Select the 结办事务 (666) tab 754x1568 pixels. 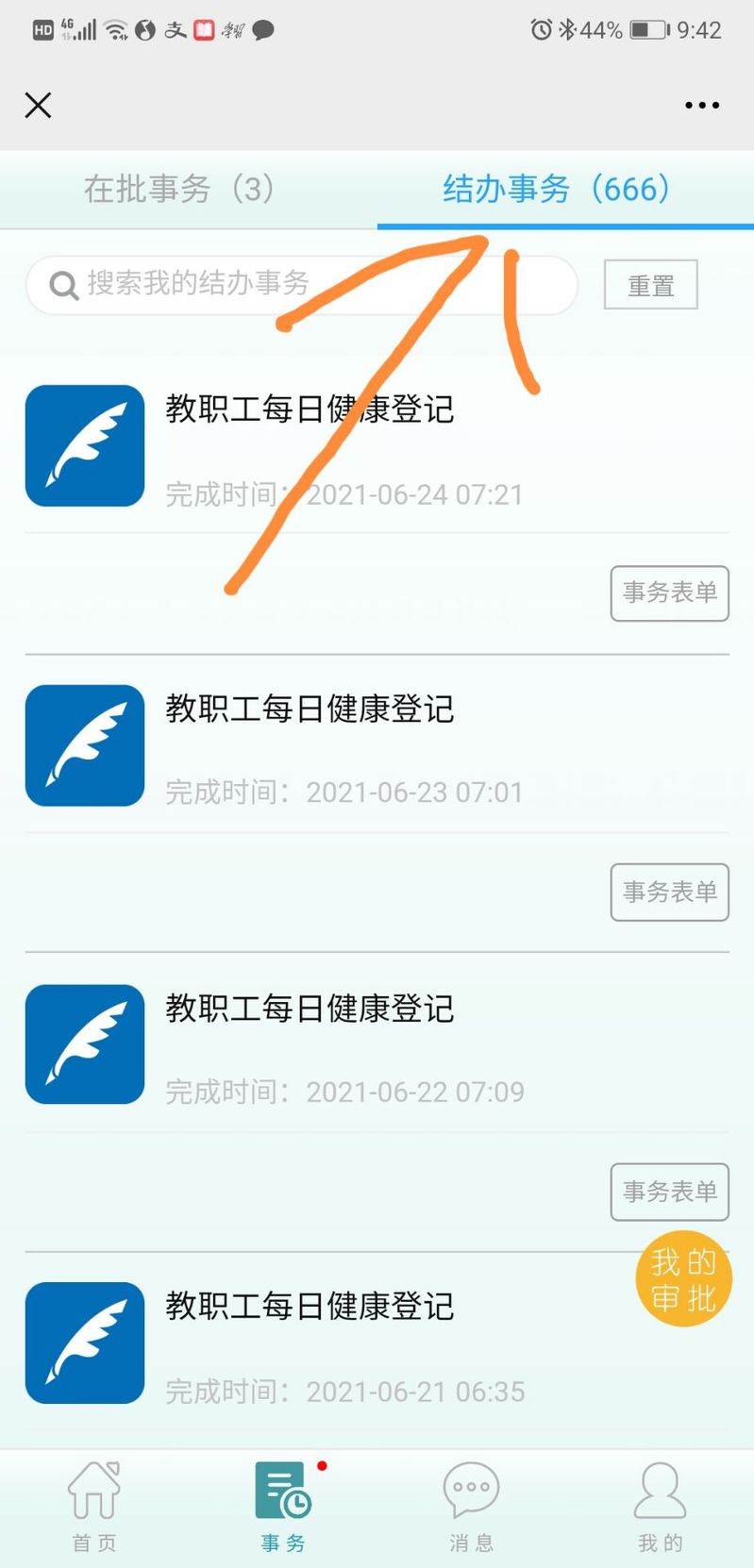point(557,189)
